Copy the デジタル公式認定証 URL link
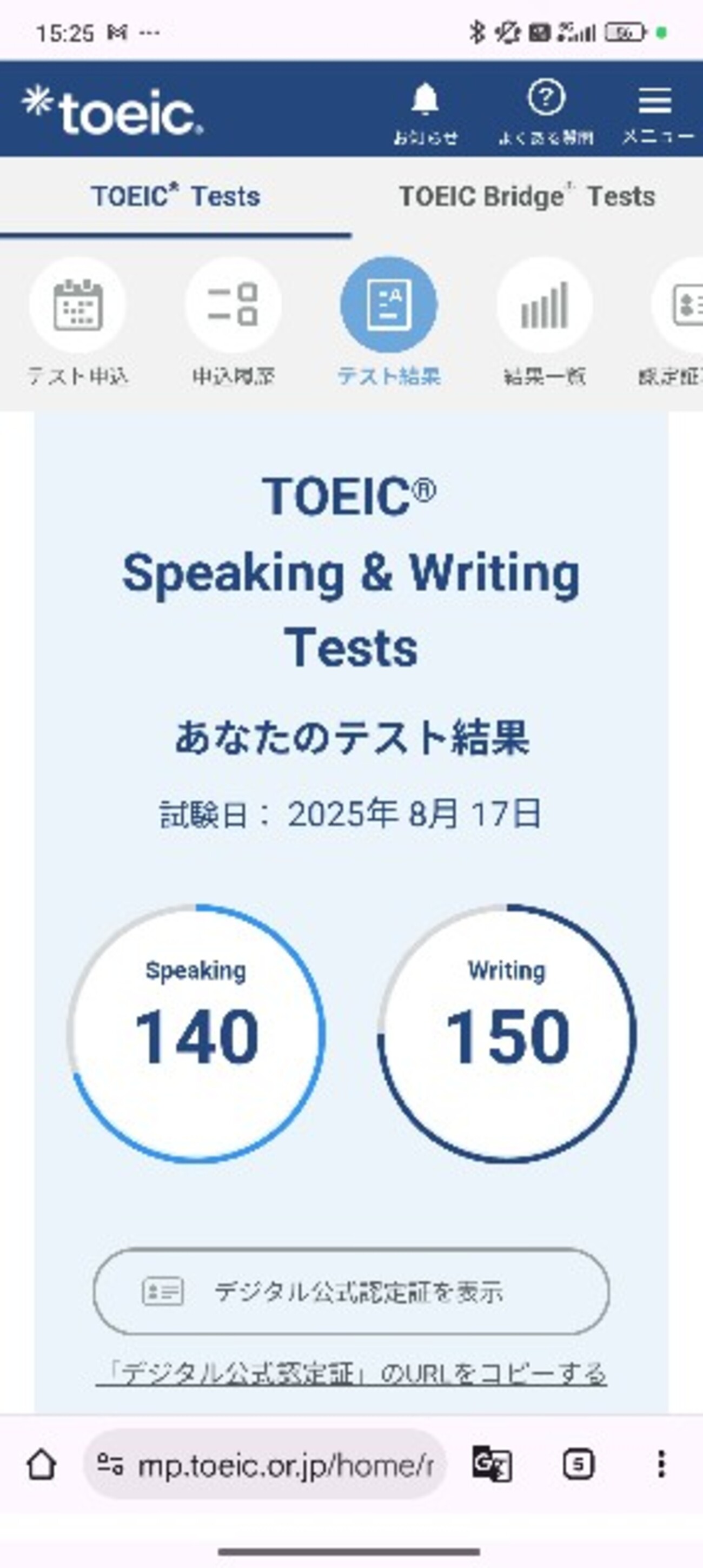Image resolution: width=703 pixels, height=1568 pixels. 351,1374
